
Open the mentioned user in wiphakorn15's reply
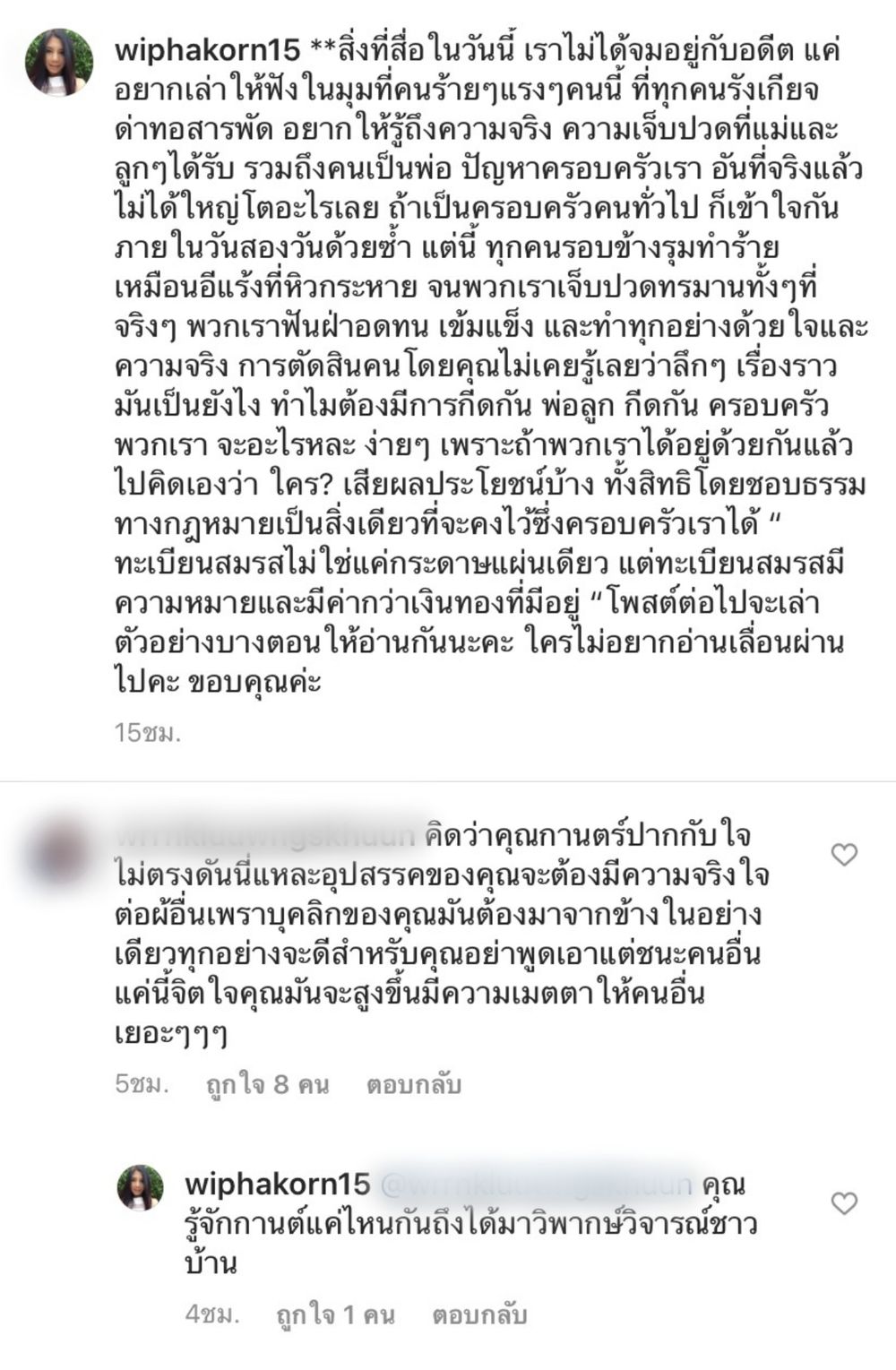click(536, 1185)
